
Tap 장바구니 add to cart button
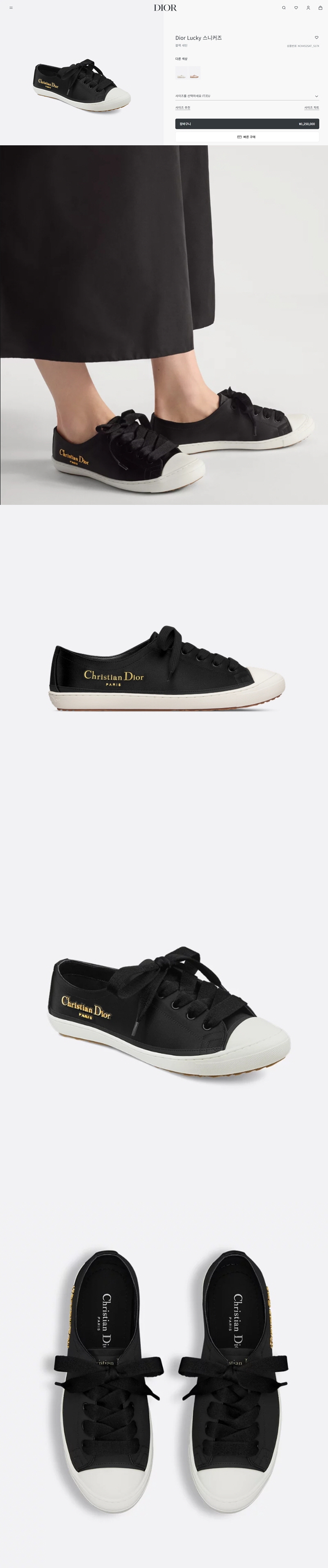(247, 124)
